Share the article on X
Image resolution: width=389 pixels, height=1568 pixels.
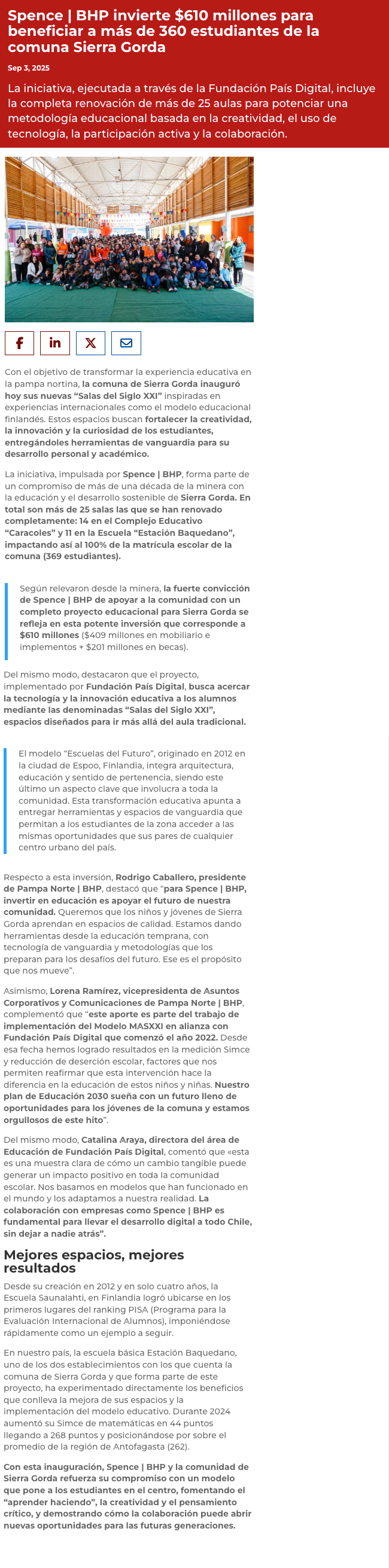[90, 343]
